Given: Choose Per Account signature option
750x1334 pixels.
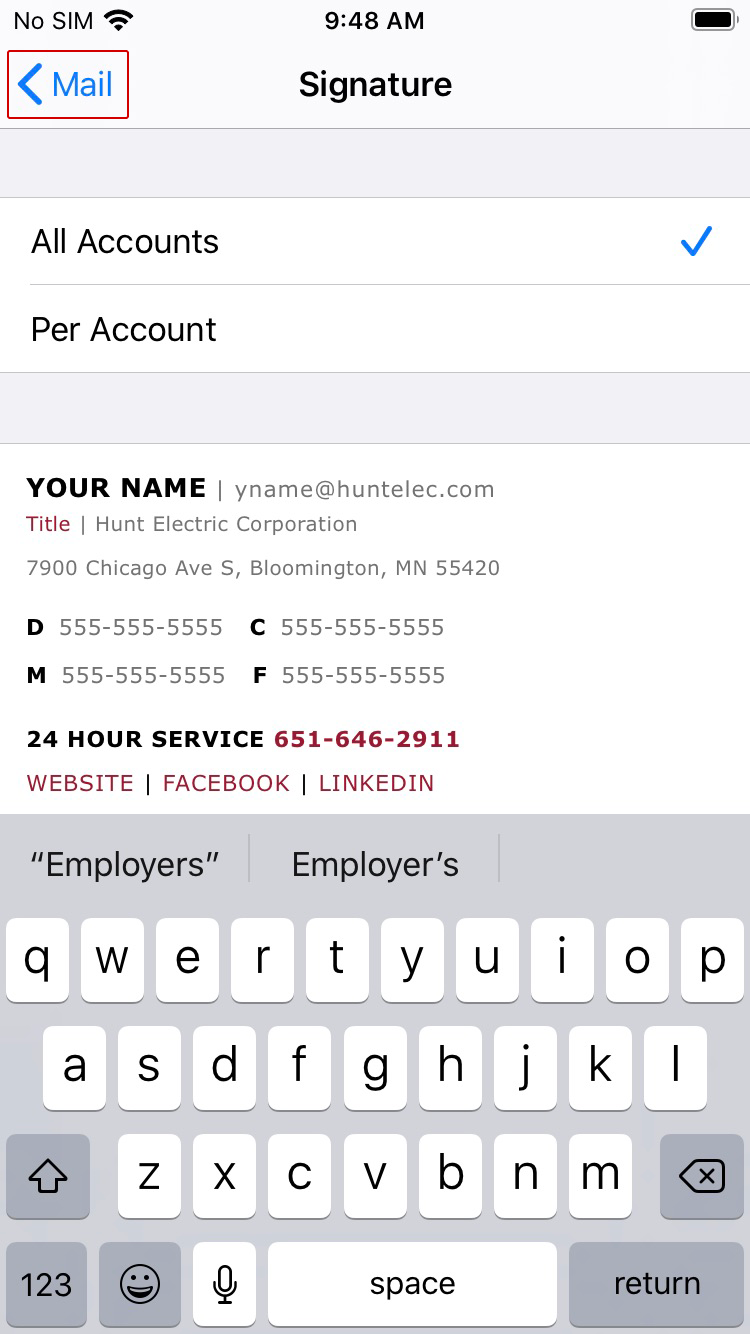Looking at the screenshot, I should coord(375,329).
